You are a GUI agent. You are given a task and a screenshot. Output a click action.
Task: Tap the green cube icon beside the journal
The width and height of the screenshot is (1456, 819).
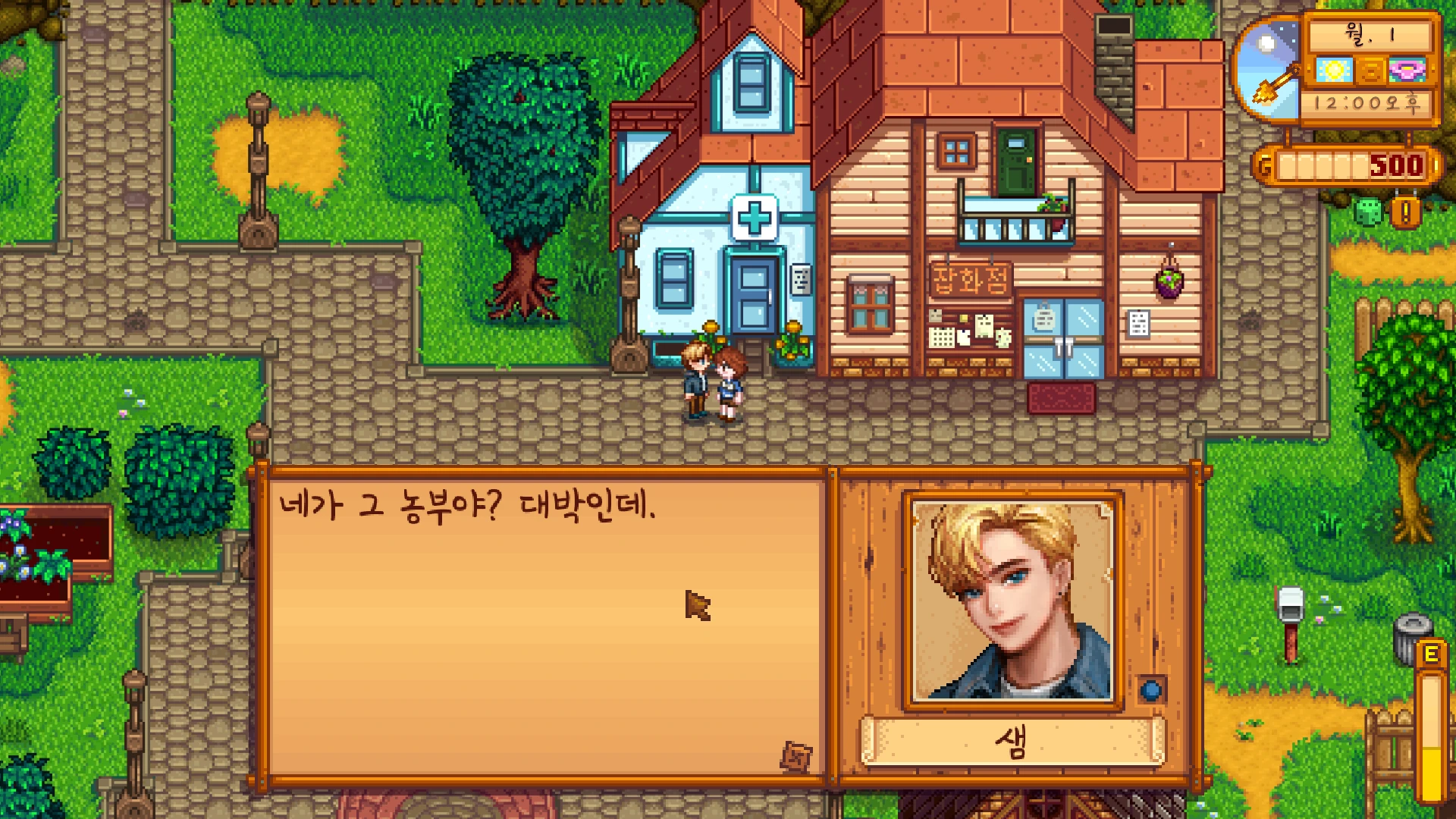1368,212
